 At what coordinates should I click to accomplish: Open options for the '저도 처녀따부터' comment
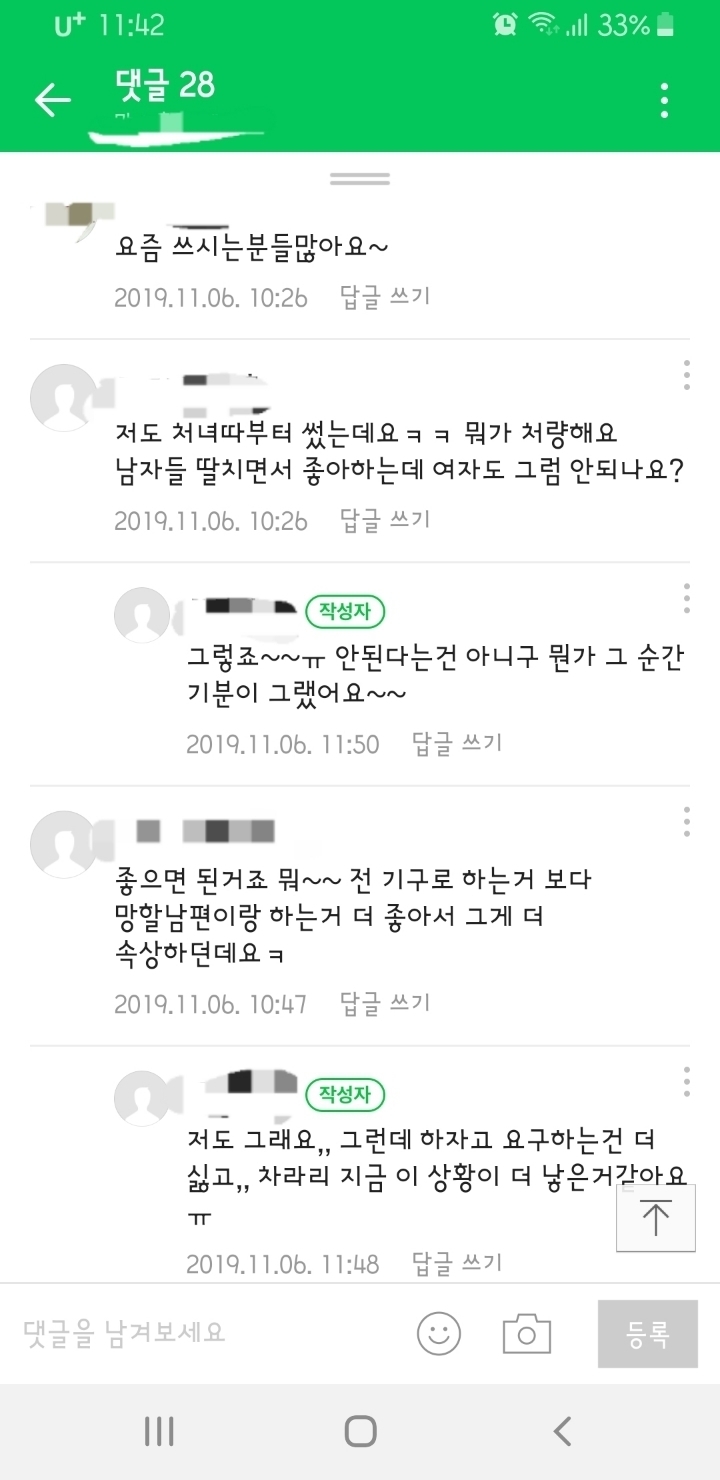coord(686,374)
